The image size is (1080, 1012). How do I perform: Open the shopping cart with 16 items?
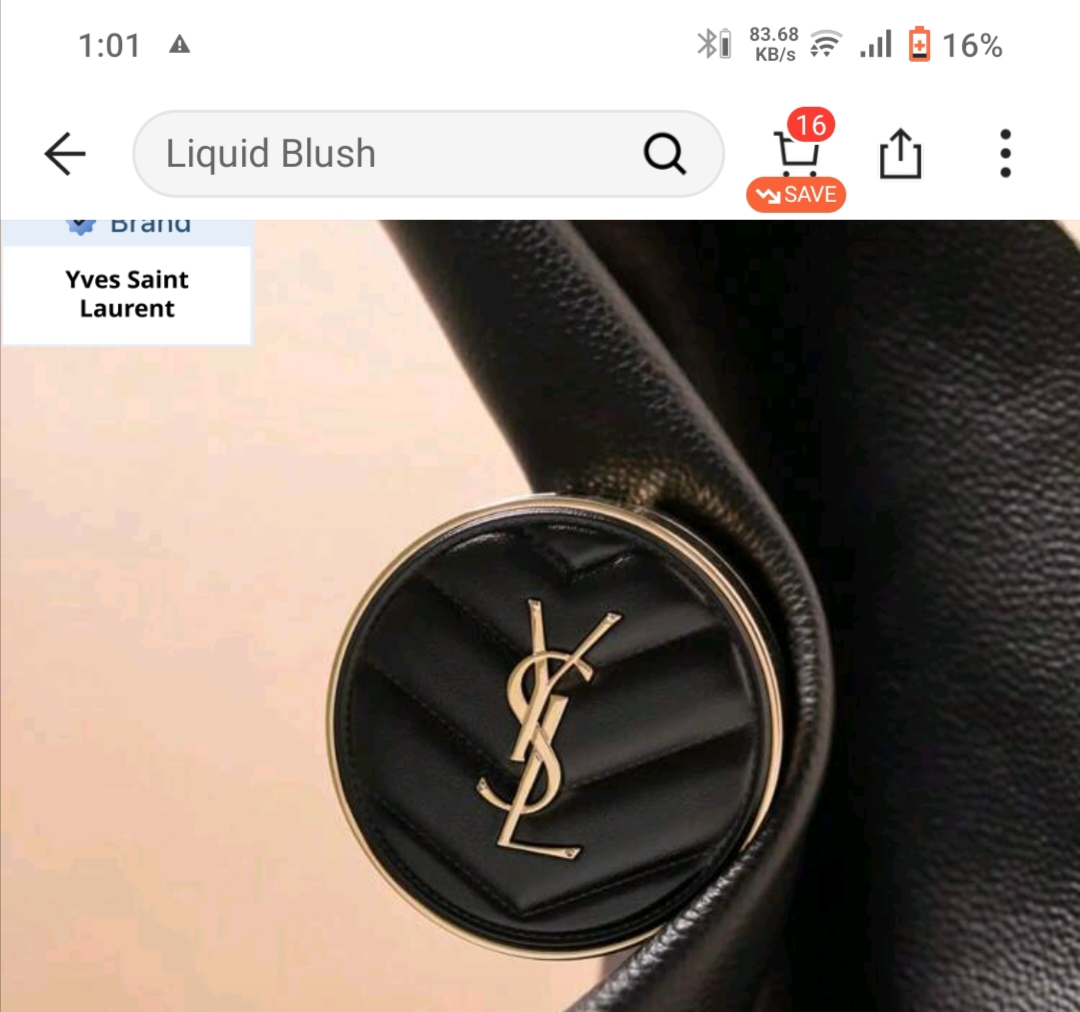tap(797, 154)
